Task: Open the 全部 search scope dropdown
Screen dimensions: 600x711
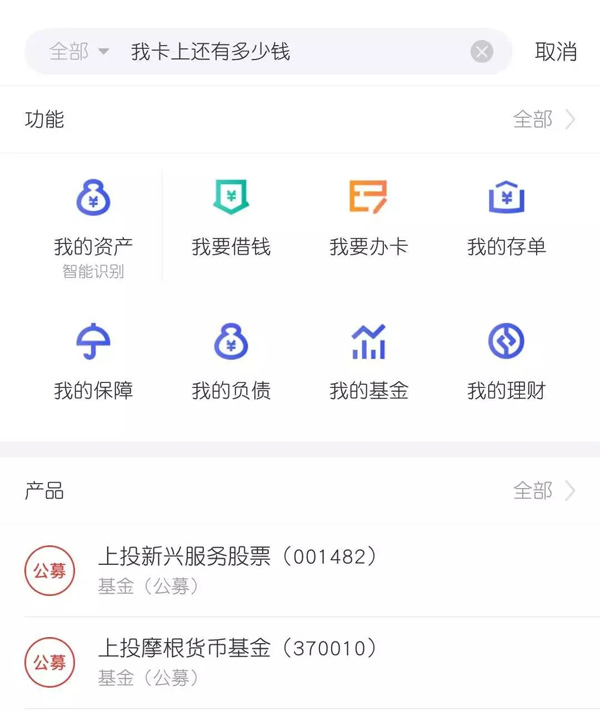Action: coord(79,52)
